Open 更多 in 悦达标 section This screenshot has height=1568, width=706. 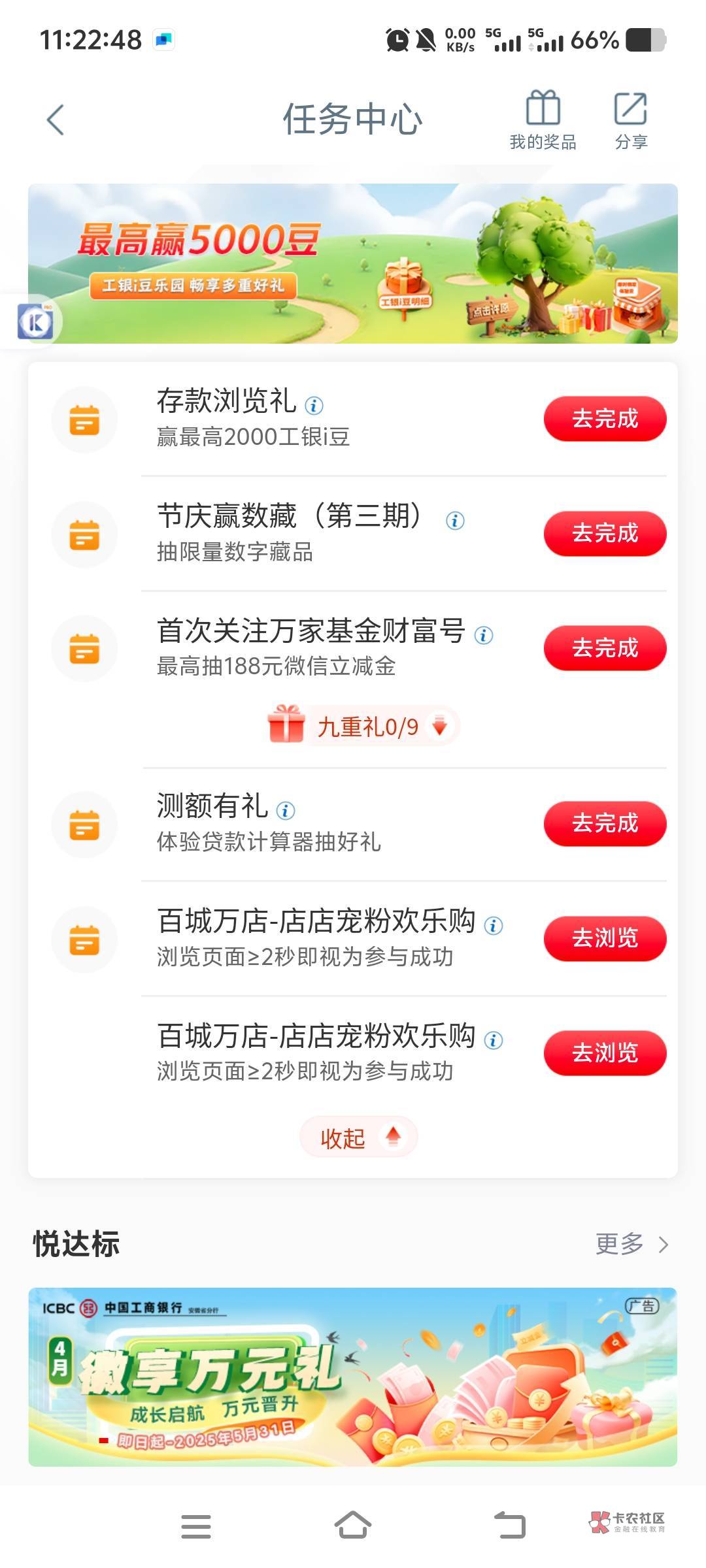pyautogui.click(x=631, y=1244)
